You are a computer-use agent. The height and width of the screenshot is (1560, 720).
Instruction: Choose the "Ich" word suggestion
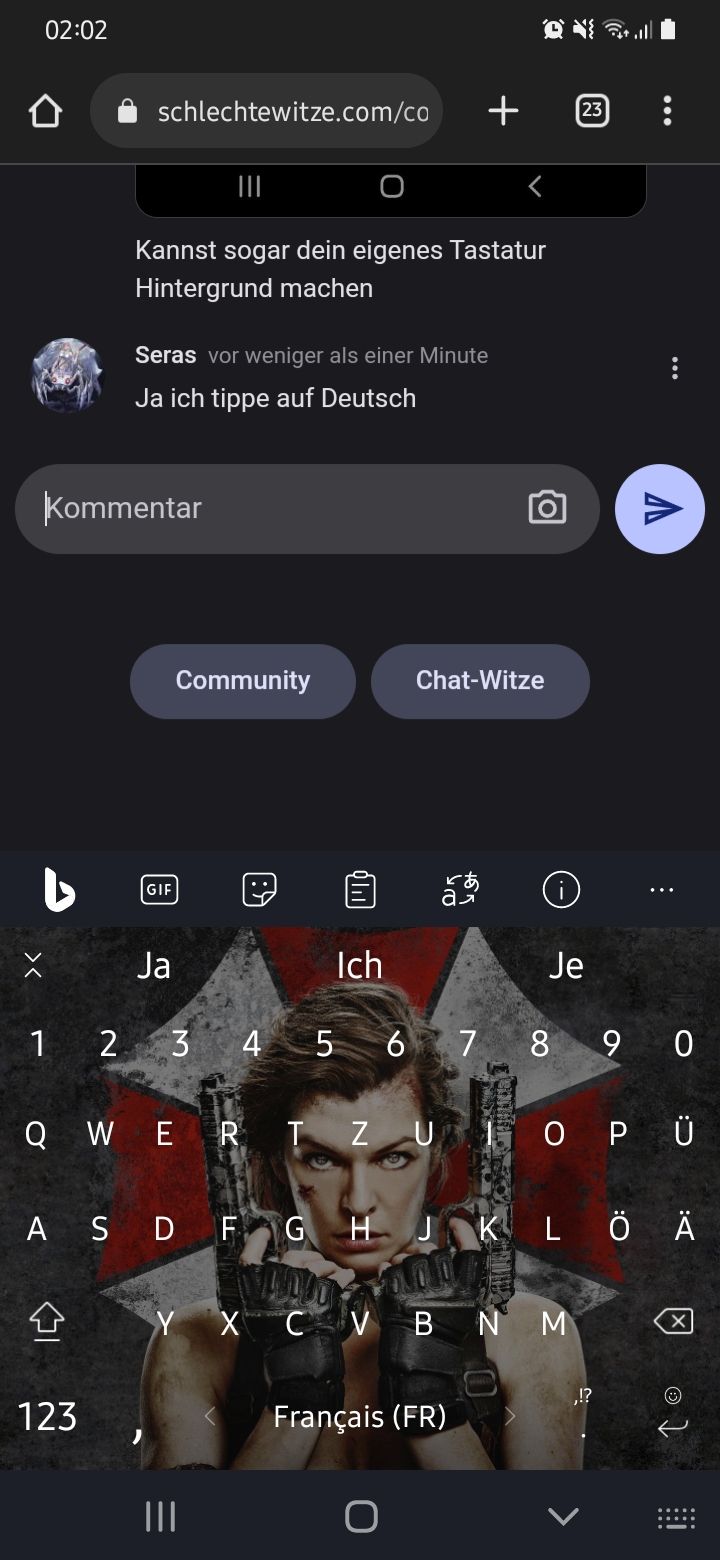(x=359, y=966)
